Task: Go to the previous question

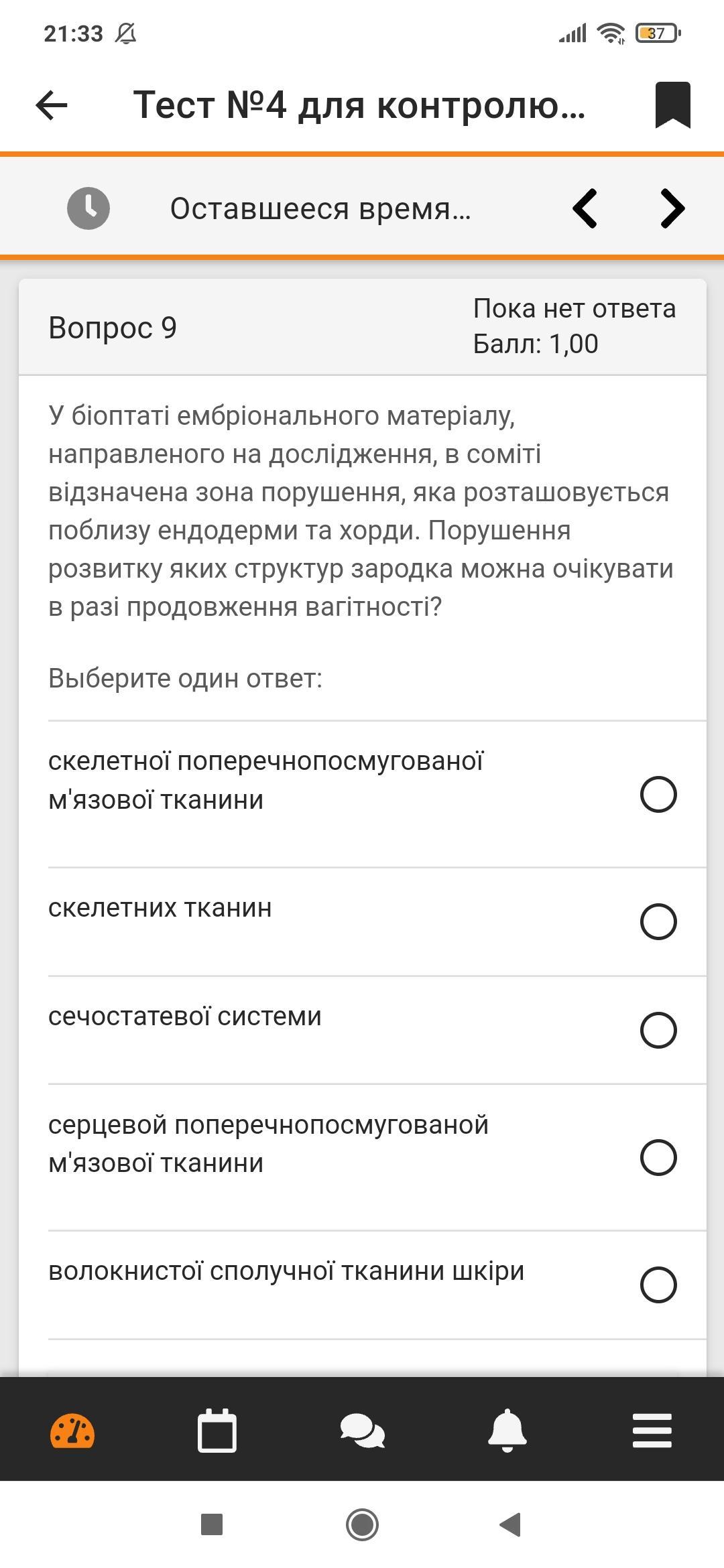Action: click(x=585, y=208)
